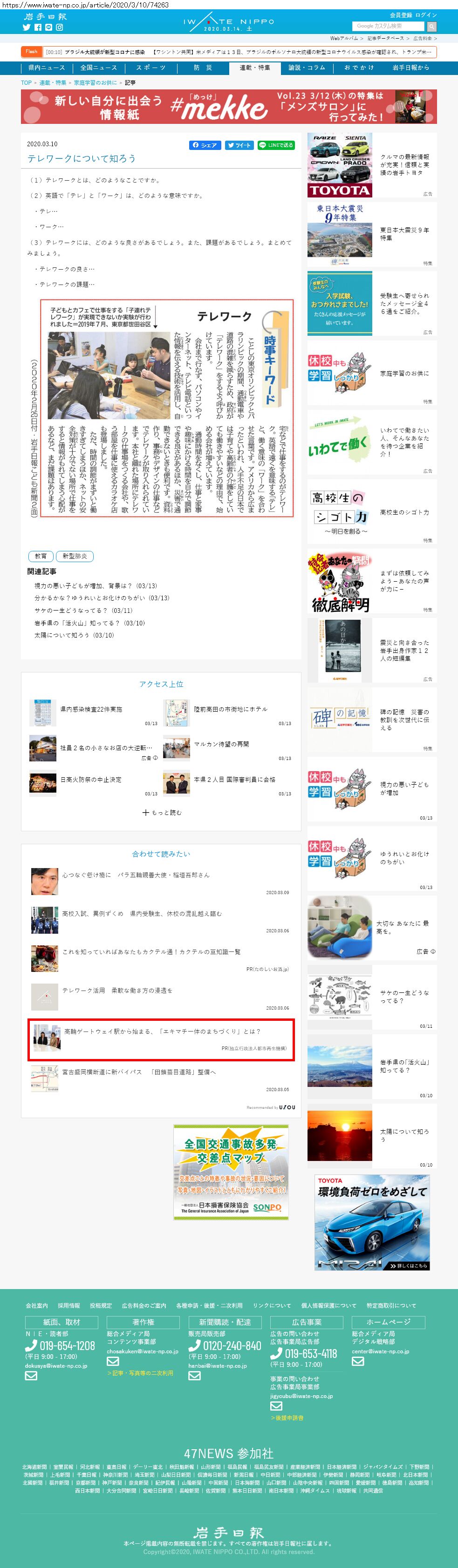Screen dimensions: 458x1568
Task: Share the article on Facebook (シェア)
Action: (205, 145)
